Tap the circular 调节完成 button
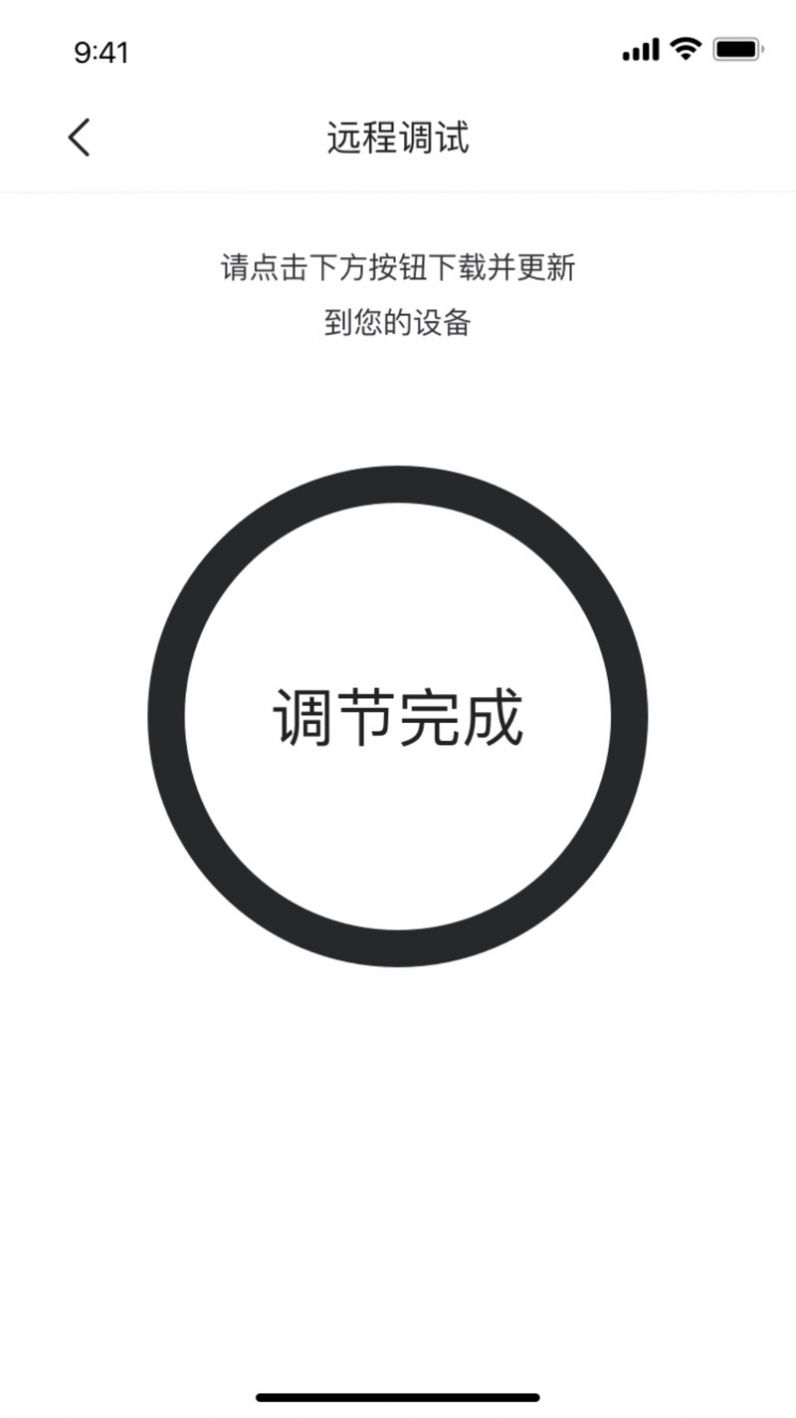The width and height of the screenshot is (796, 1418). (398, 716)
